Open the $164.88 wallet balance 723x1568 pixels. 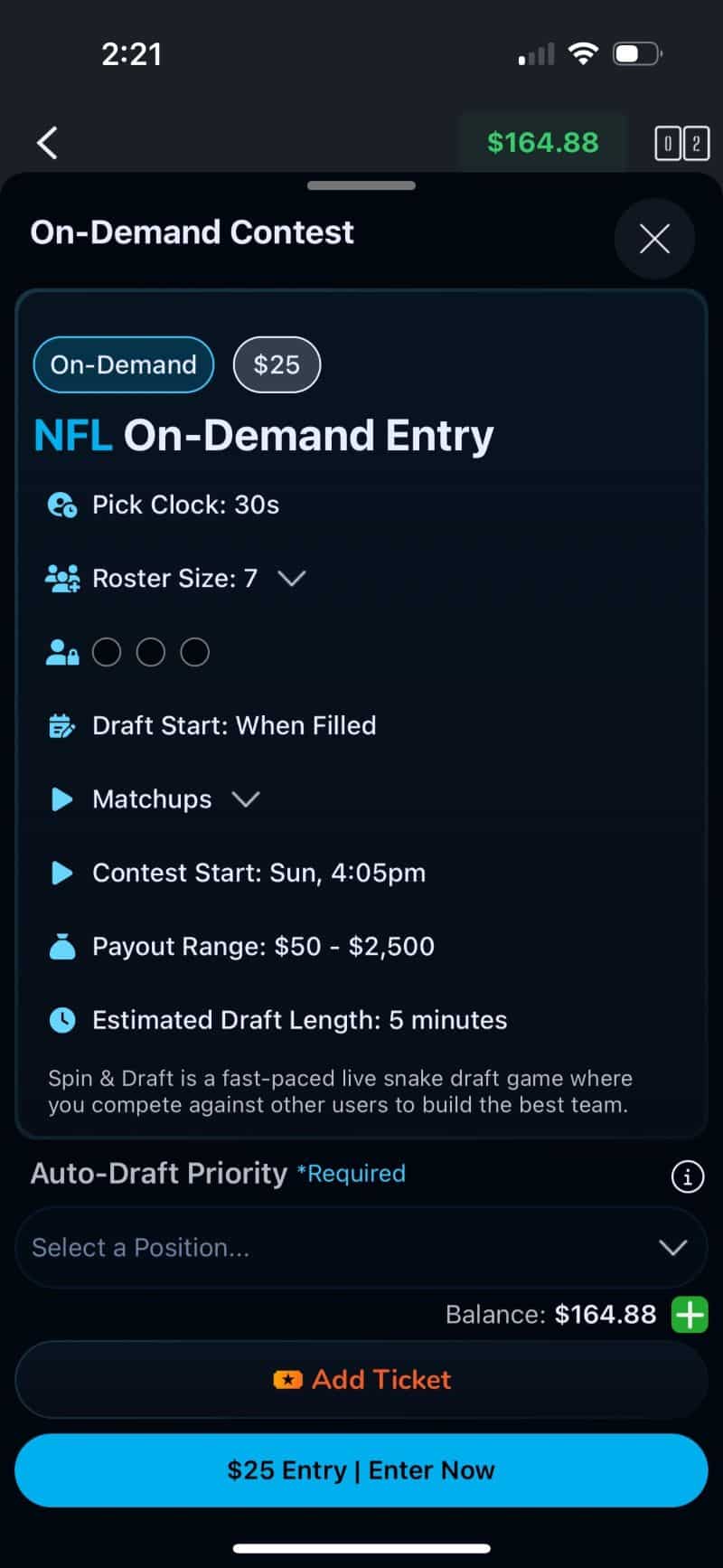542,143
